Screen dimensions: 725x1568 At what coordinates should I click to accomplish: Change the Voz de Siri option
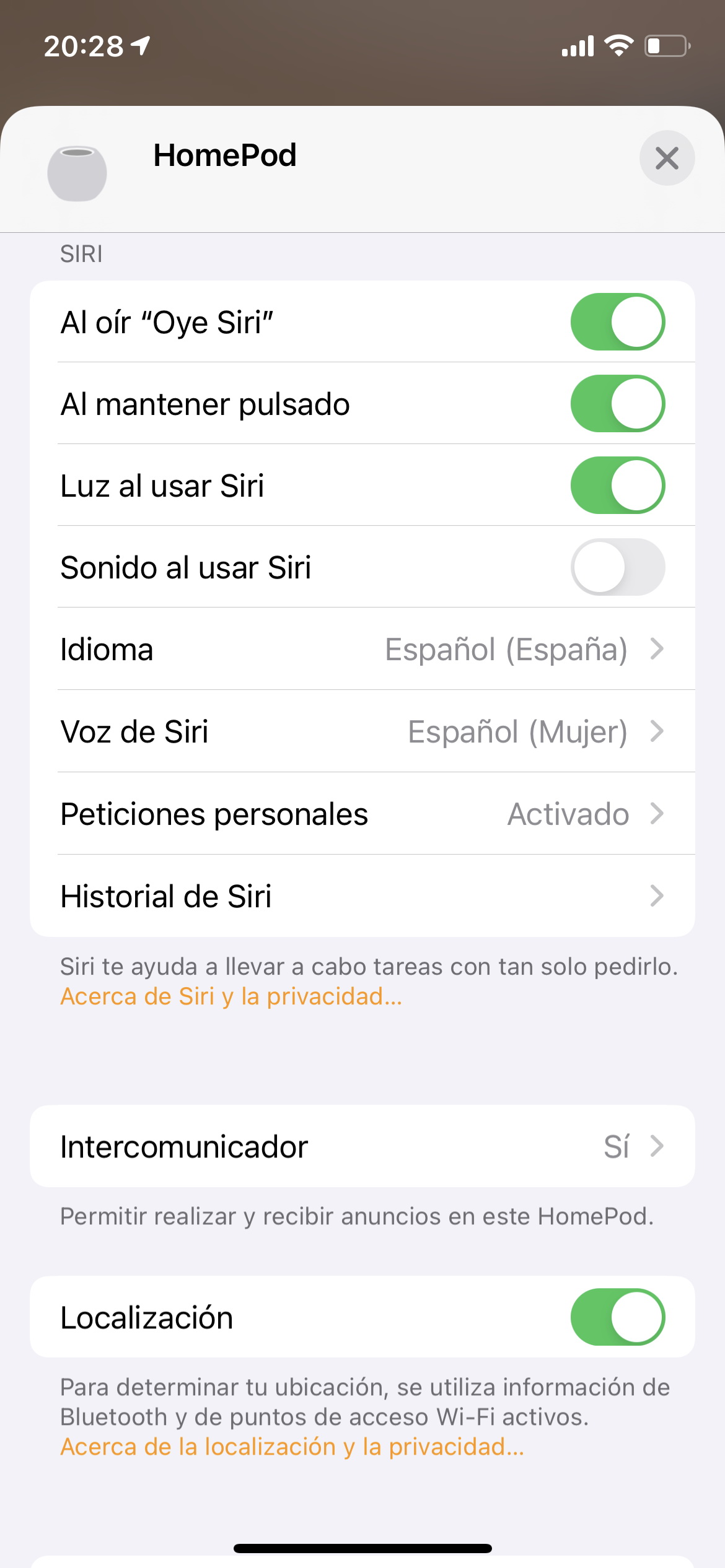tap(362, 731)
